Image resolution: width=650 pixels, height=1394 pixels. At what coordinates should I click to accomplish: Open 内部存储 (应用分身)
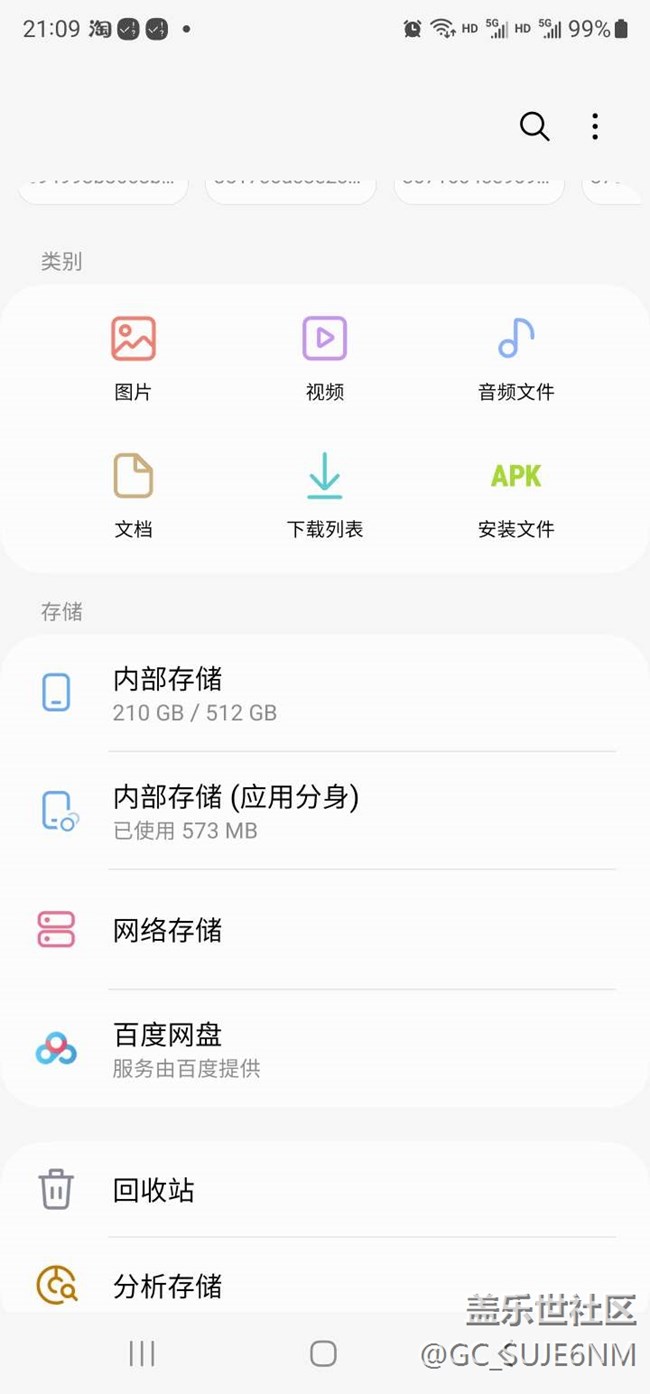[x=325, y=811]
